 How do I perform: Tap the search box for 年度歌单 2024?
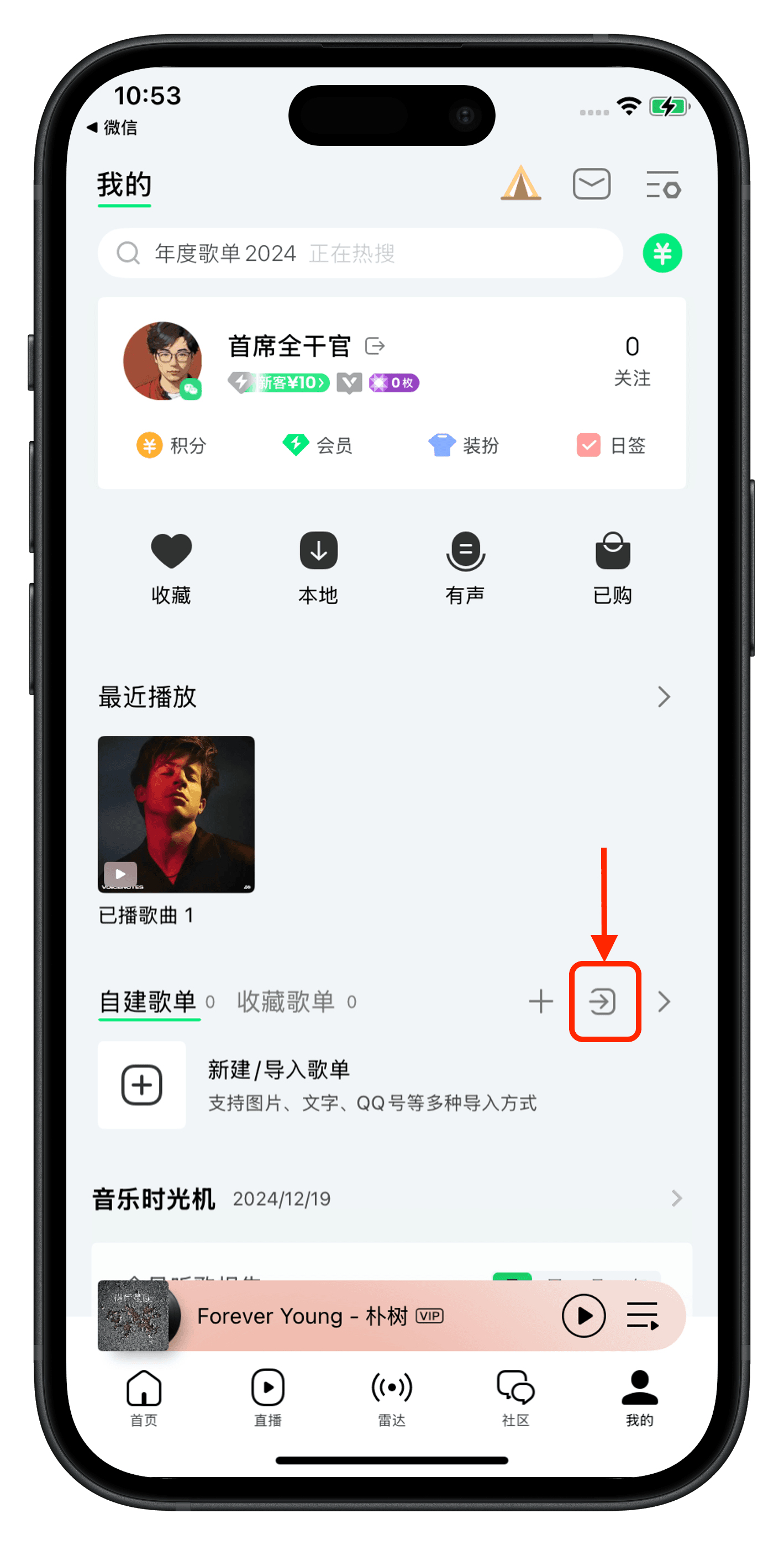coord(360,253)
